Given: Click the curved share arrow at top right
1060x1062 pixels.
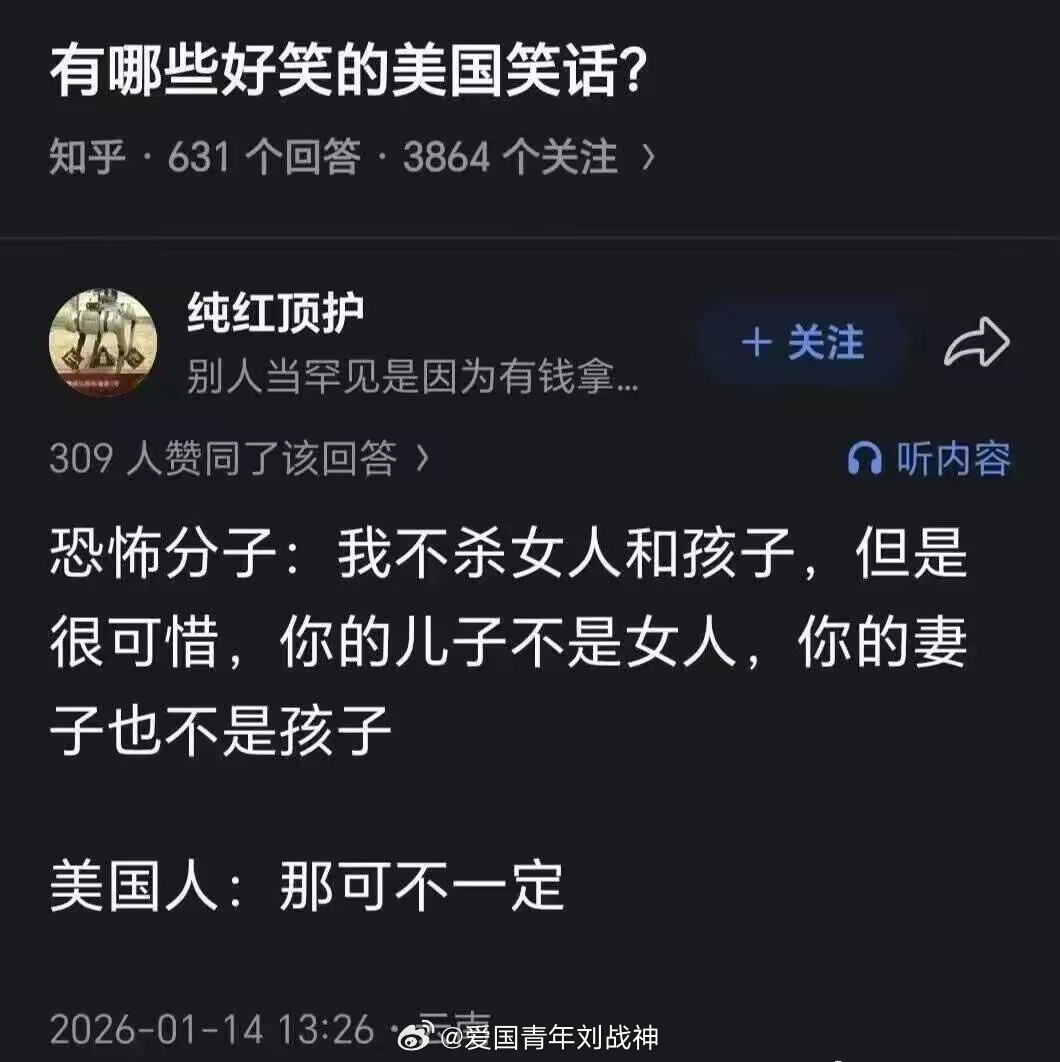Looking at the screenshot, I should (x=977, y=341).
